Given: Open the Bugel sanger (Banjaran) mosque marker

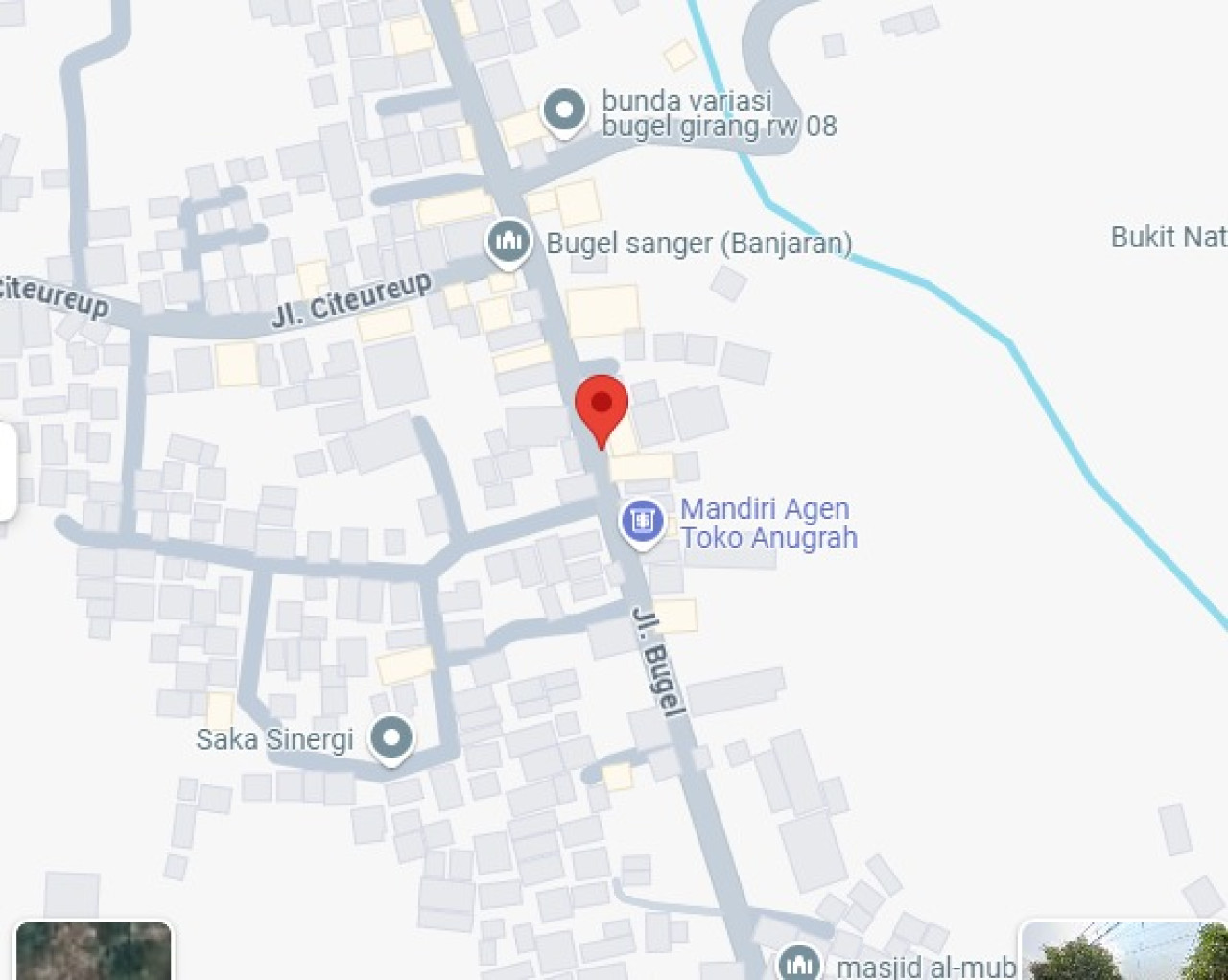Looking at the screenshot, I should [x=508, y=242].
